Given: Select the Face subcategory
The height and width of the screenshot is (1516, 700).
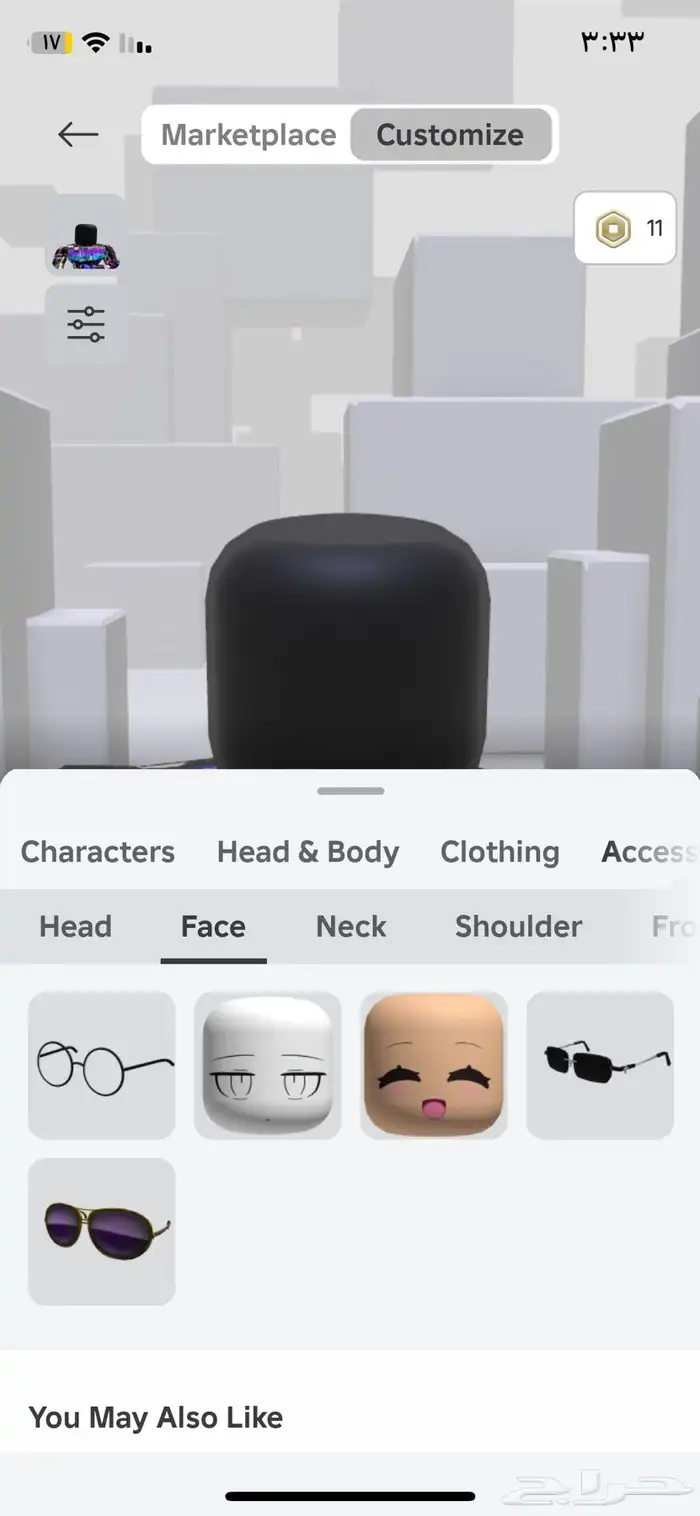Looking at the screenshot, I should coord(213,926).
